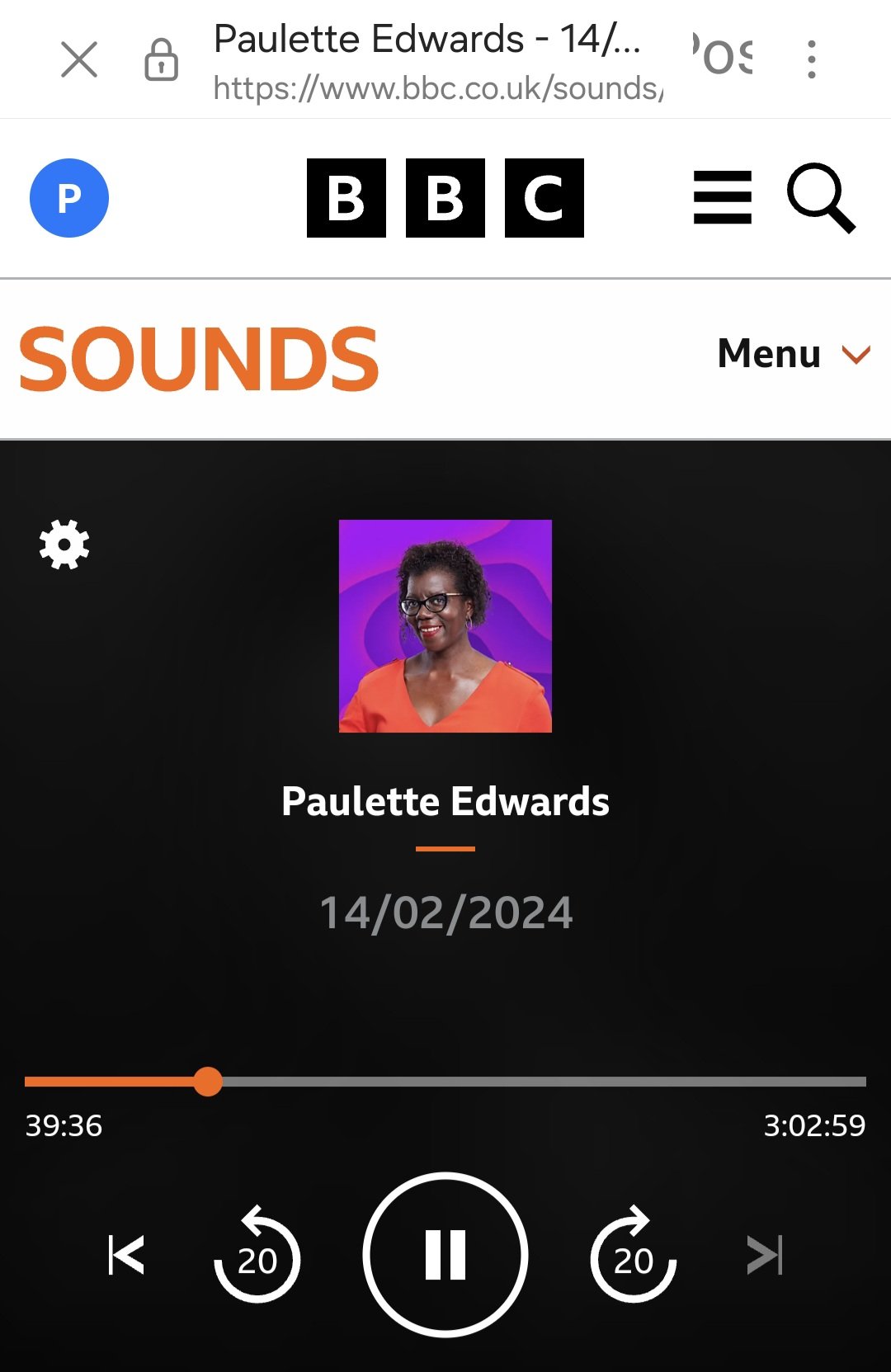This screenshot has width=891, height=1372.
Task: Open the SOUNDS home link
Action: pyautogui.click(x=199, y=359)
